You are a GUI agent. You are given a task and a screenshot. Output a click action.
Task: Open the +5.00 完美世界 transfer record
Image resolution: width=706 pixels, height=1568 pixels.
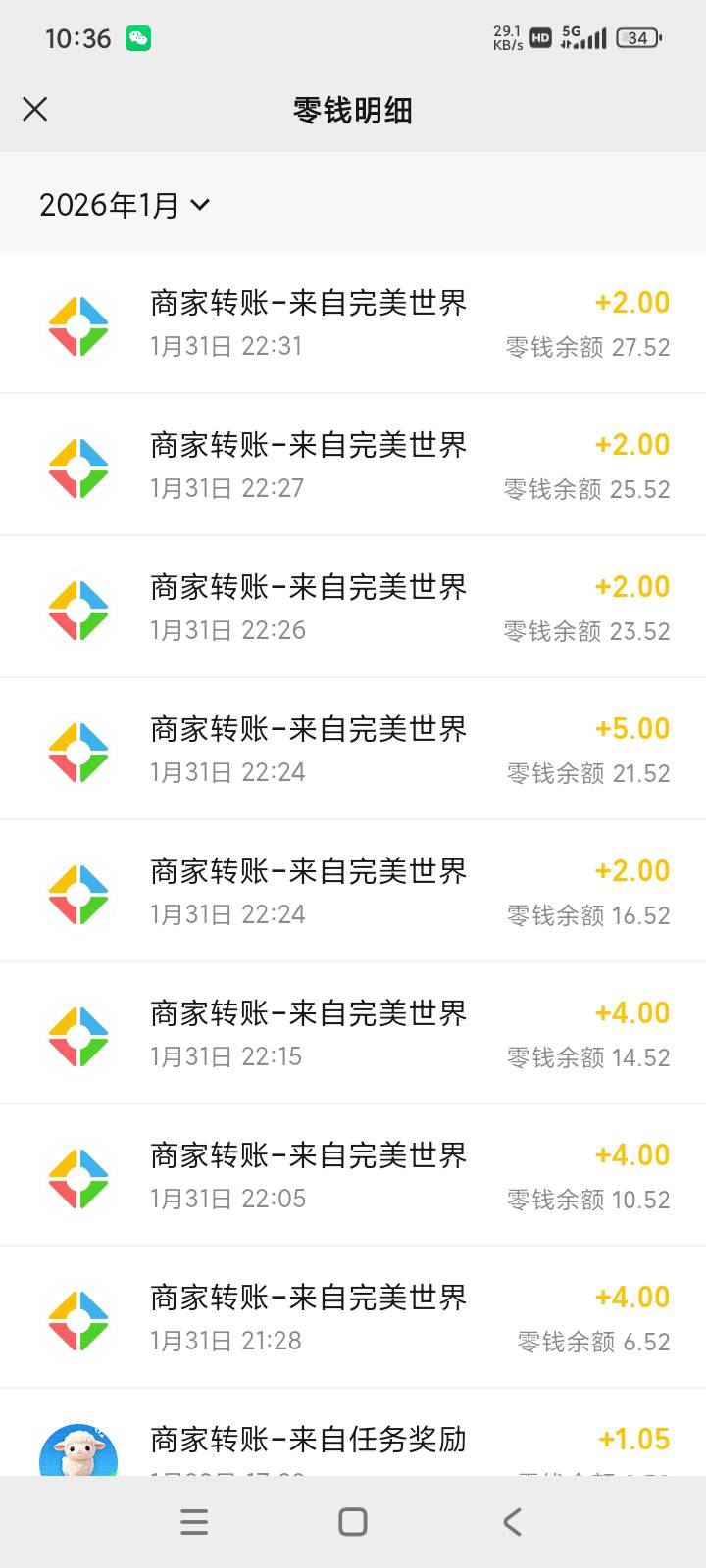pyautogui.click(x=353, y=750)
